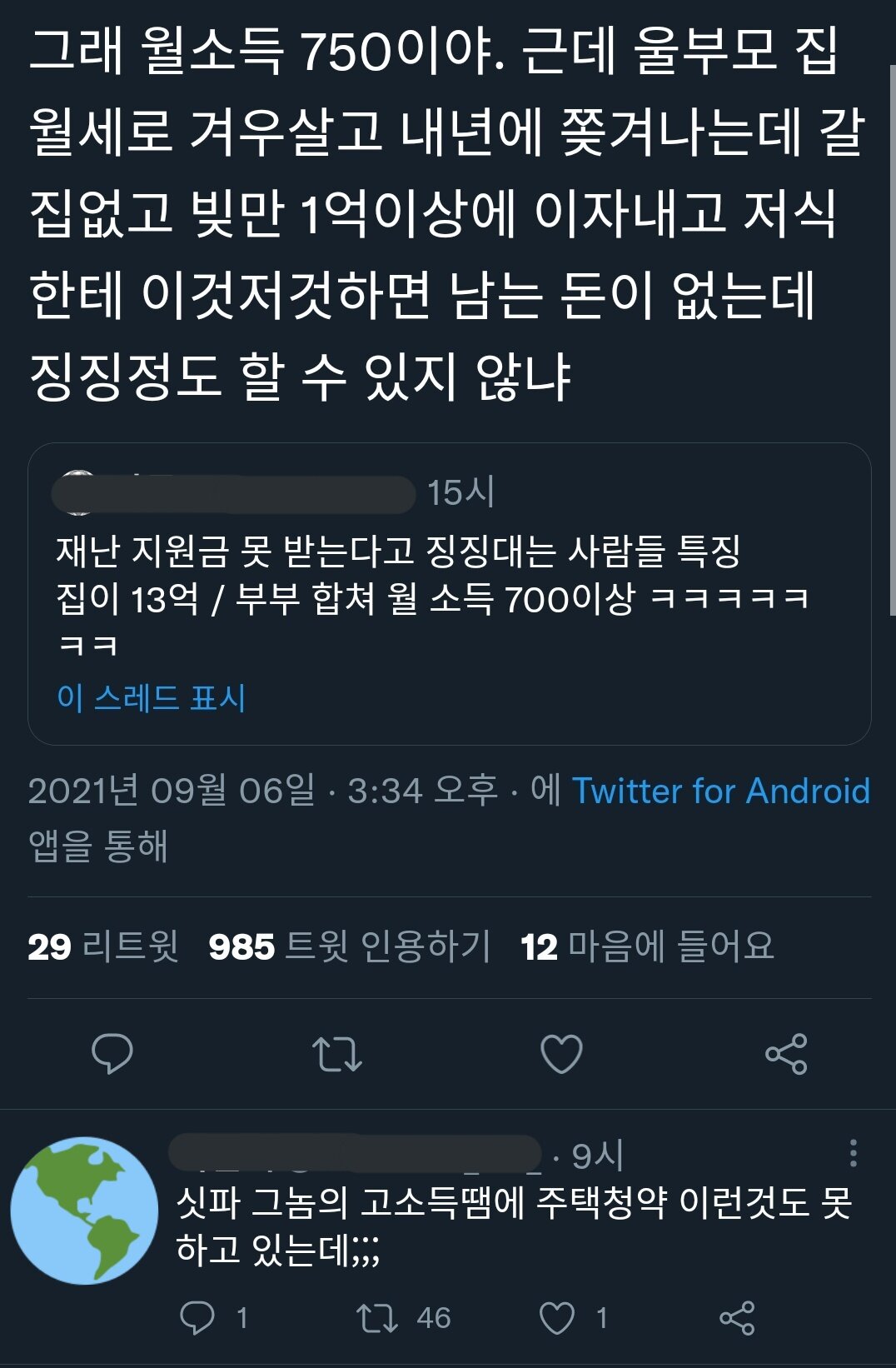Open '이 스레드 표시' link
896x1368 pixels.
click(152, 697)
